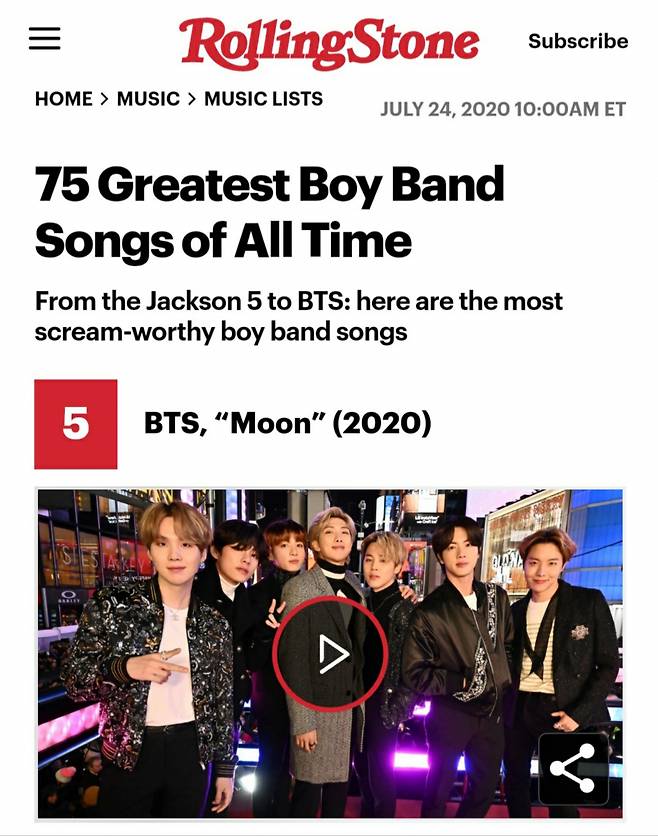The height and width of the screenshot is (836, 658).
Task: Open the HOME breadcrumb link
Action: tap(63, 99)
